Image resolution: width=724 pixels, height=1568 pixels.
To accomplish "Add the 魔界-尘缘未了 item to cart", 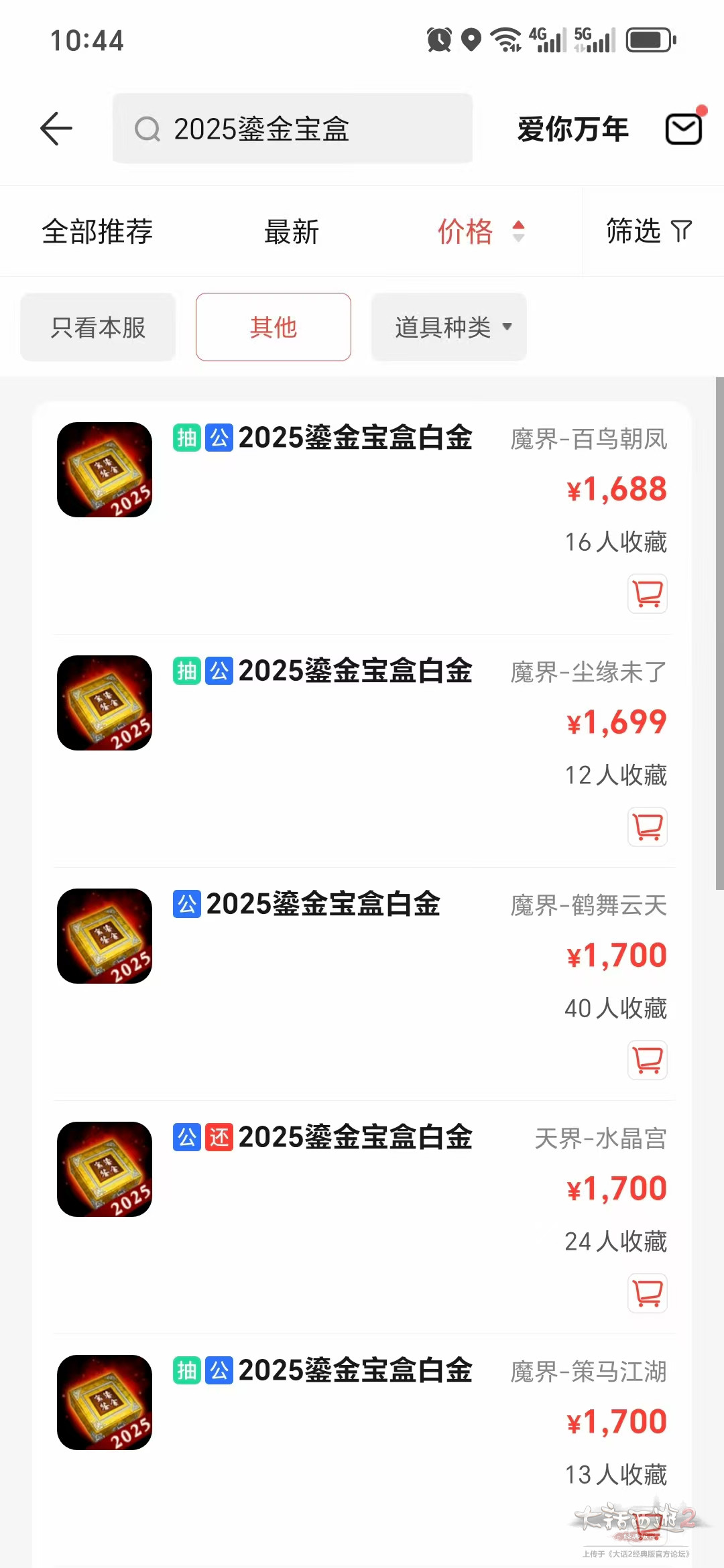I will pos(648,827).
